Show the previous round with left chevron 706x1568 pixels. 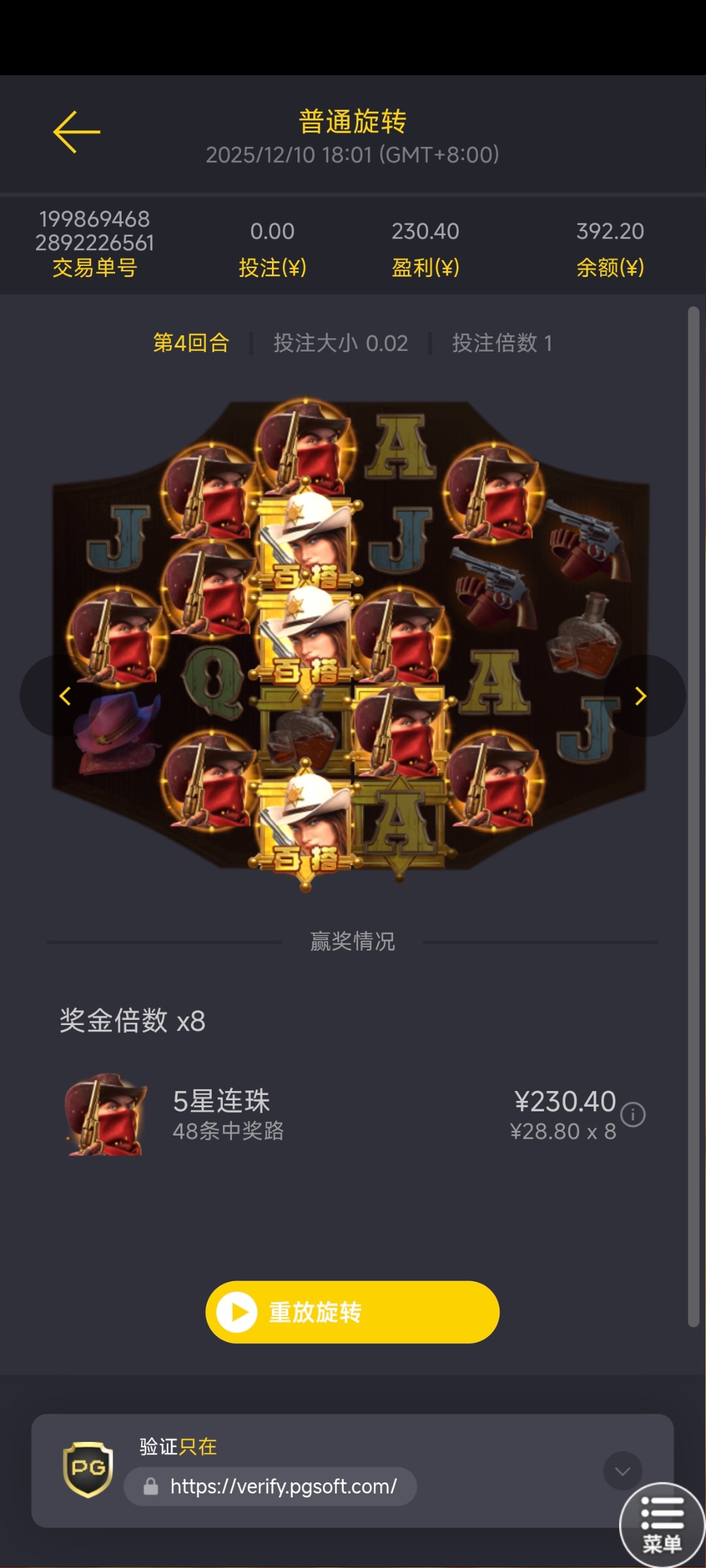point(65,696)
